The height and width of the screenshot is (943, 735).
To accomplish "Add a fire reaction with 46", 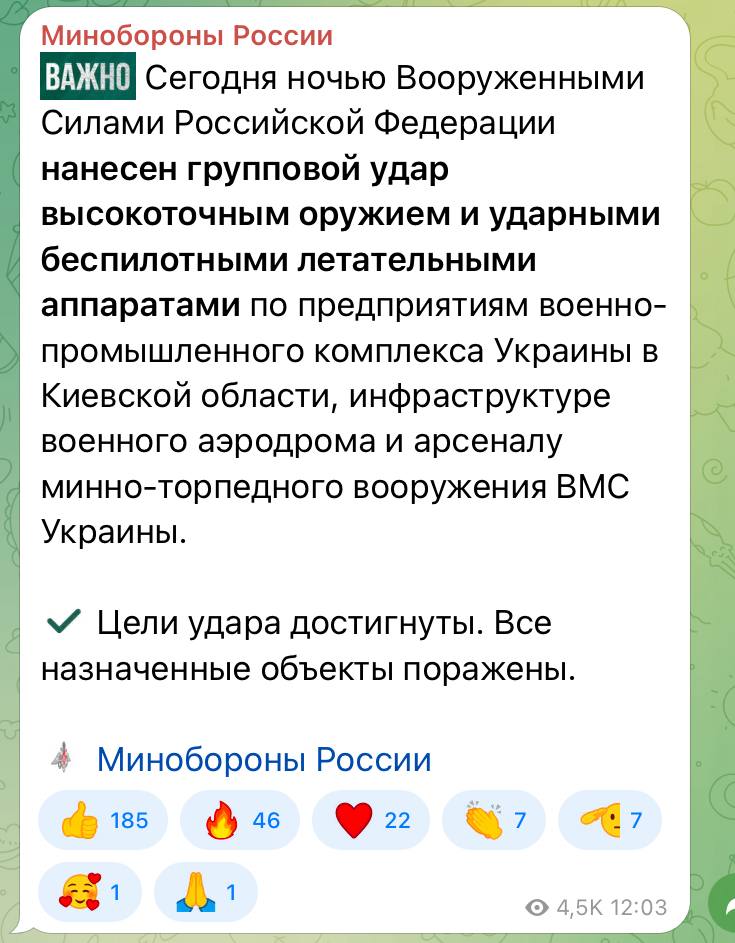I will tap(241, 821).
